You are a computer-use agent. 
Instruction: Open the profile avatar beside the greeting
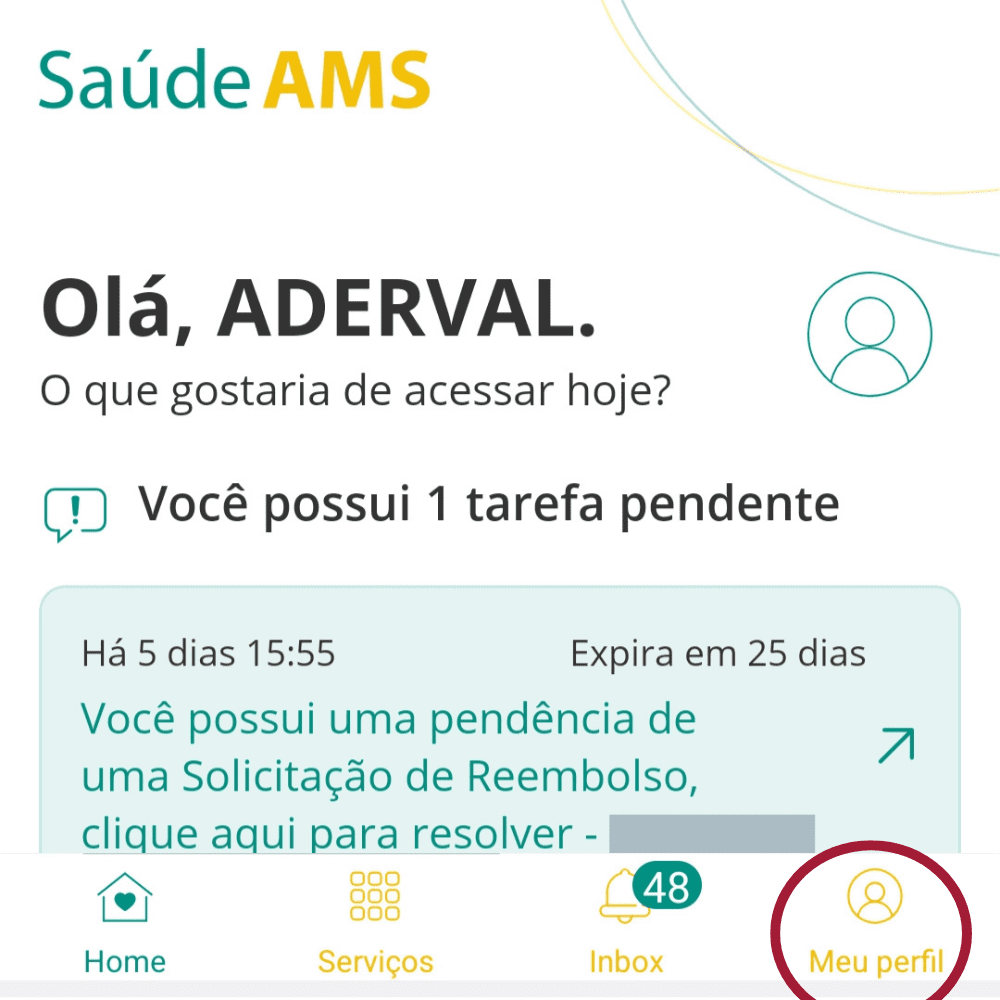coord(869,334)
